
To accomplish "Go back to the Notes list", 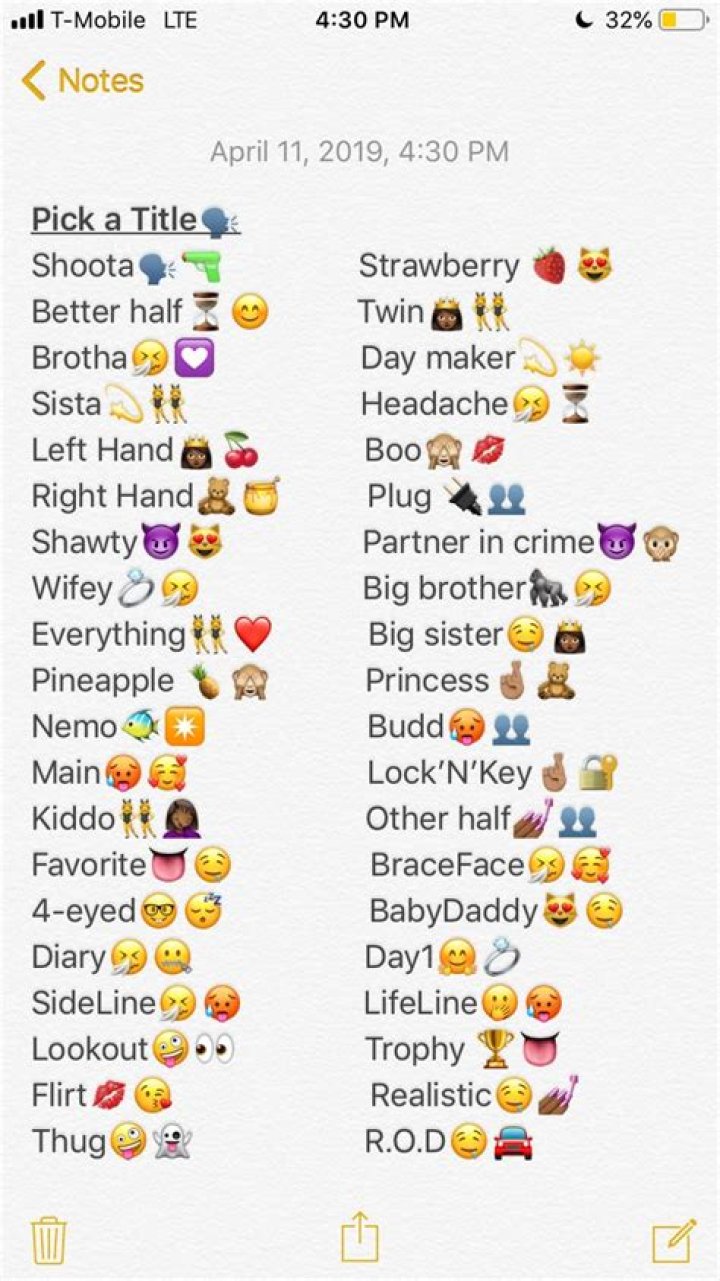I will pos(82,81).
